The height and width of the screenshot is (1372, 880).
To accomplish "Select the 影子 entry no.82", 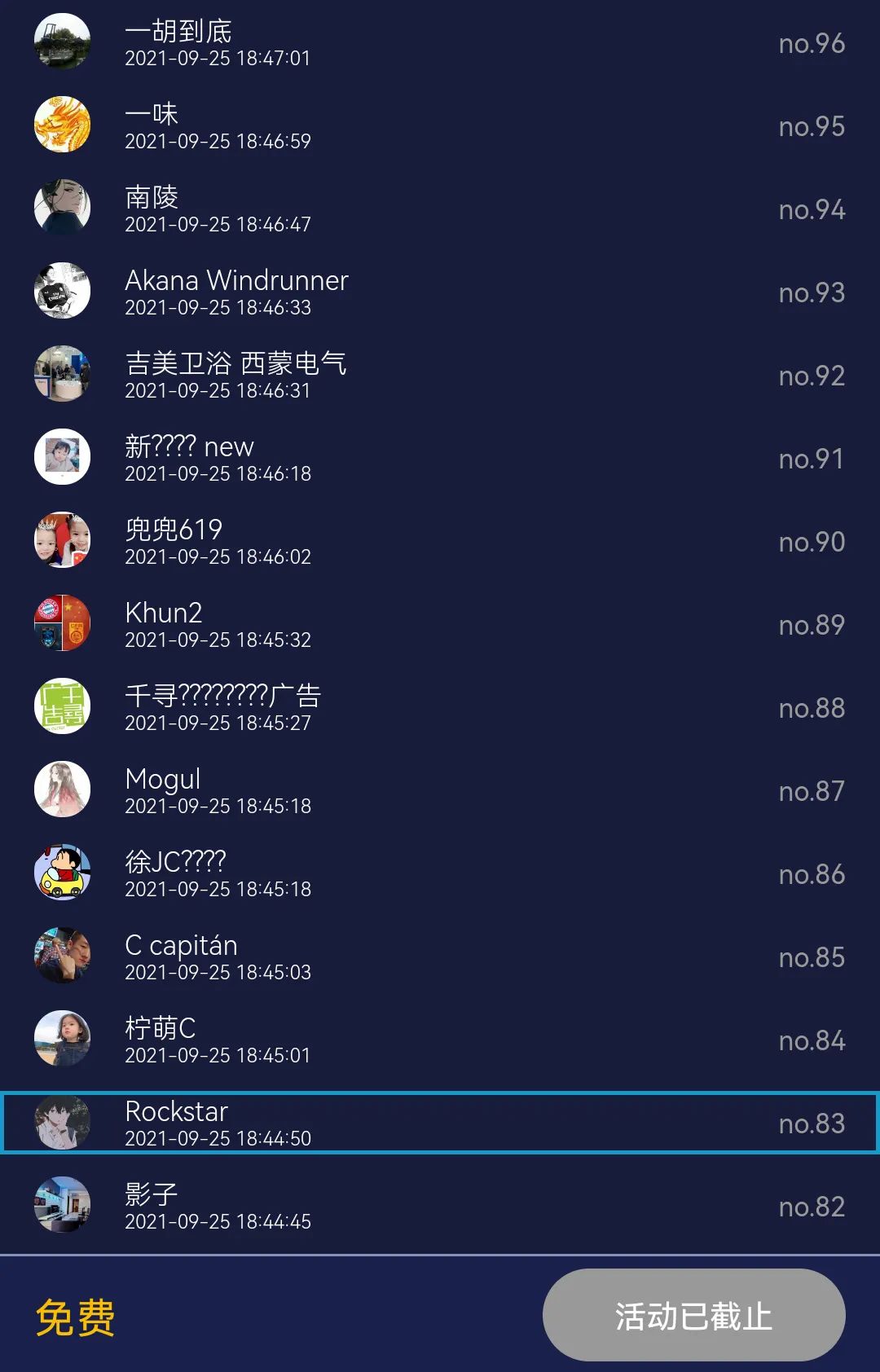I will tap(440, 1207).
